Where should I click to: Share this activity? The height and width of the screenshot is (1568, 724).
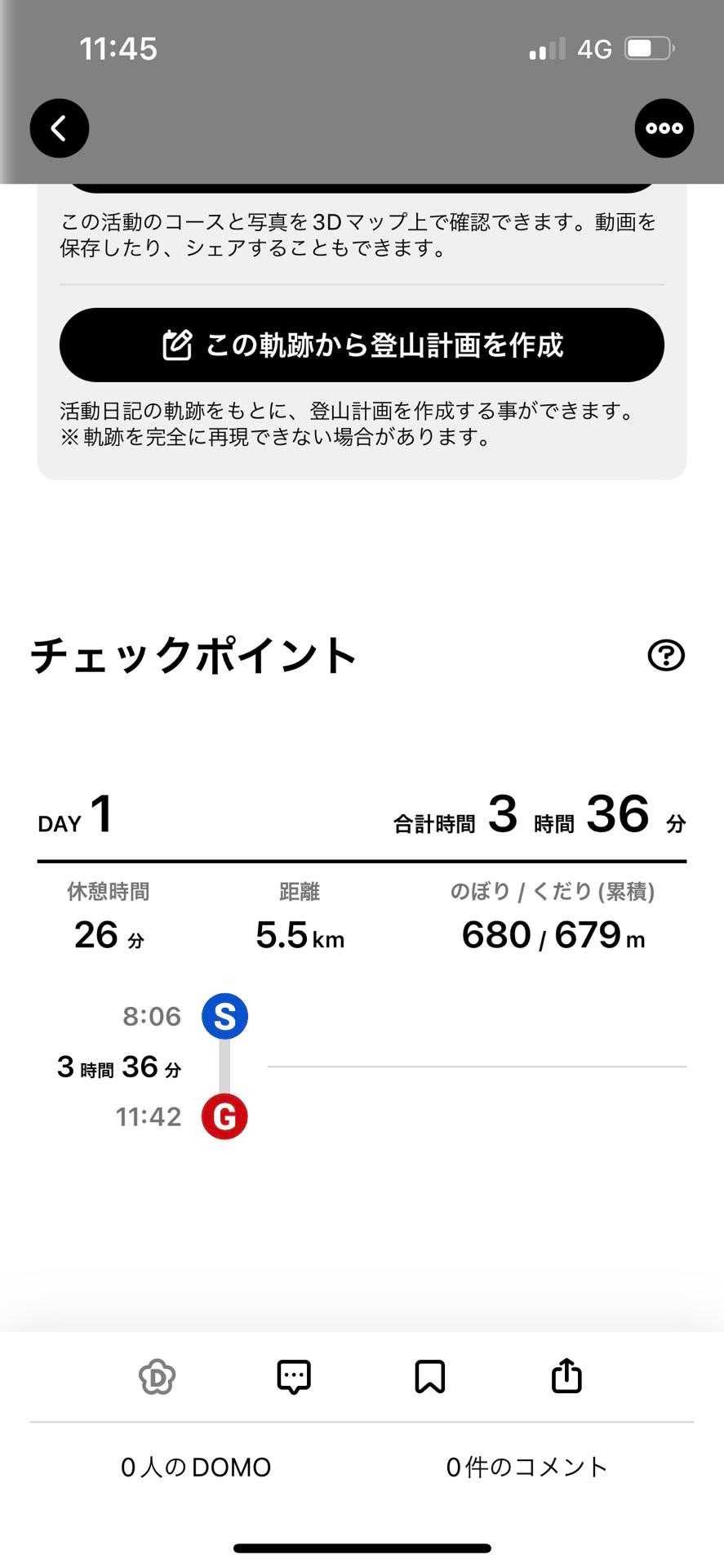click(x=566, y=1376)
